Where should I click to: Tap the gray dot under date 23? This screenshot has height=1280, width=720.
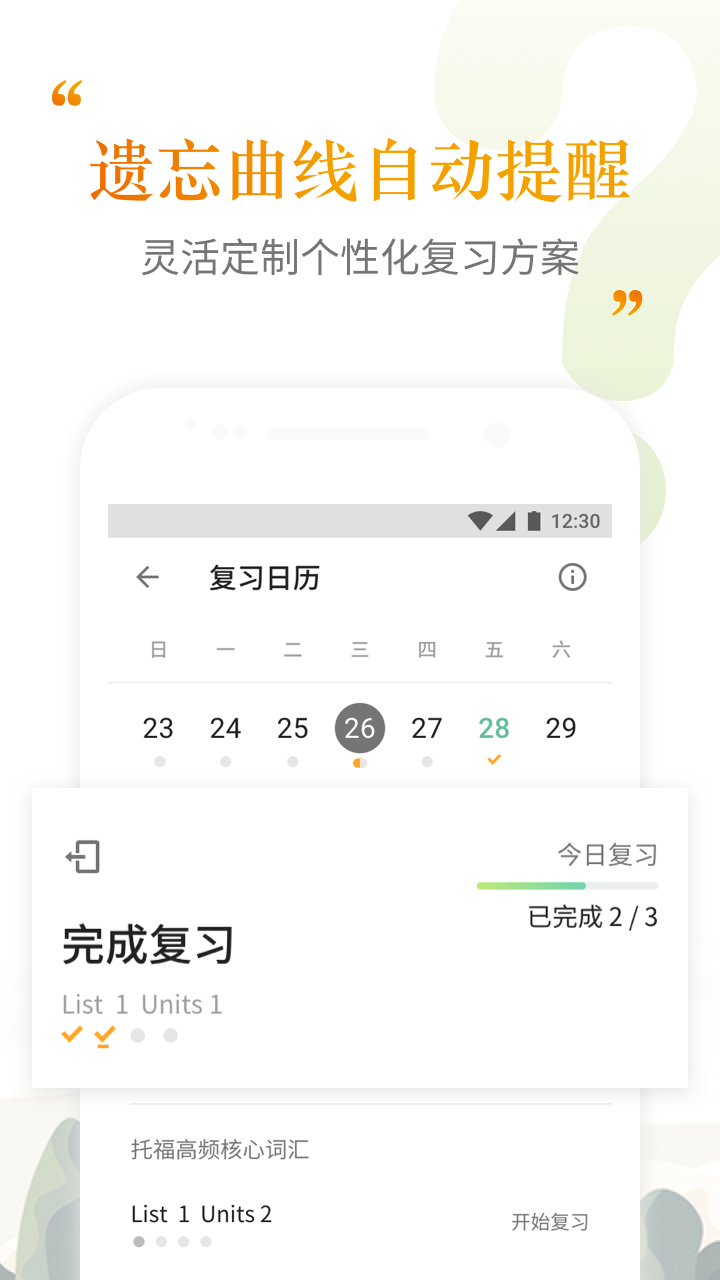[x=158, y=760]
